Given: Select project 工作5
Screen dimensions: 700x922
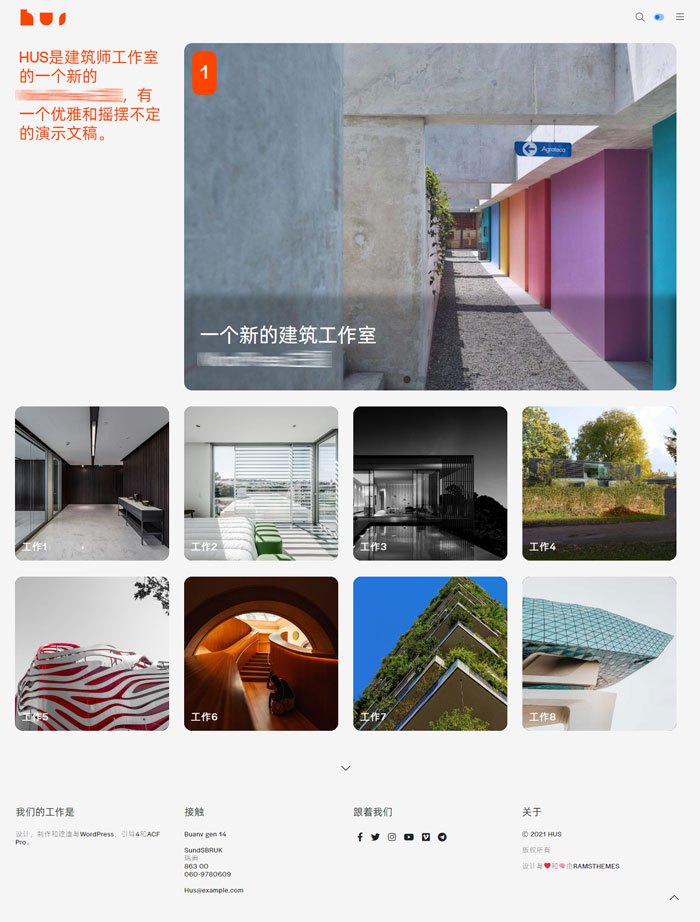Looking at the screenshot, I should click(x=92, y=653).
